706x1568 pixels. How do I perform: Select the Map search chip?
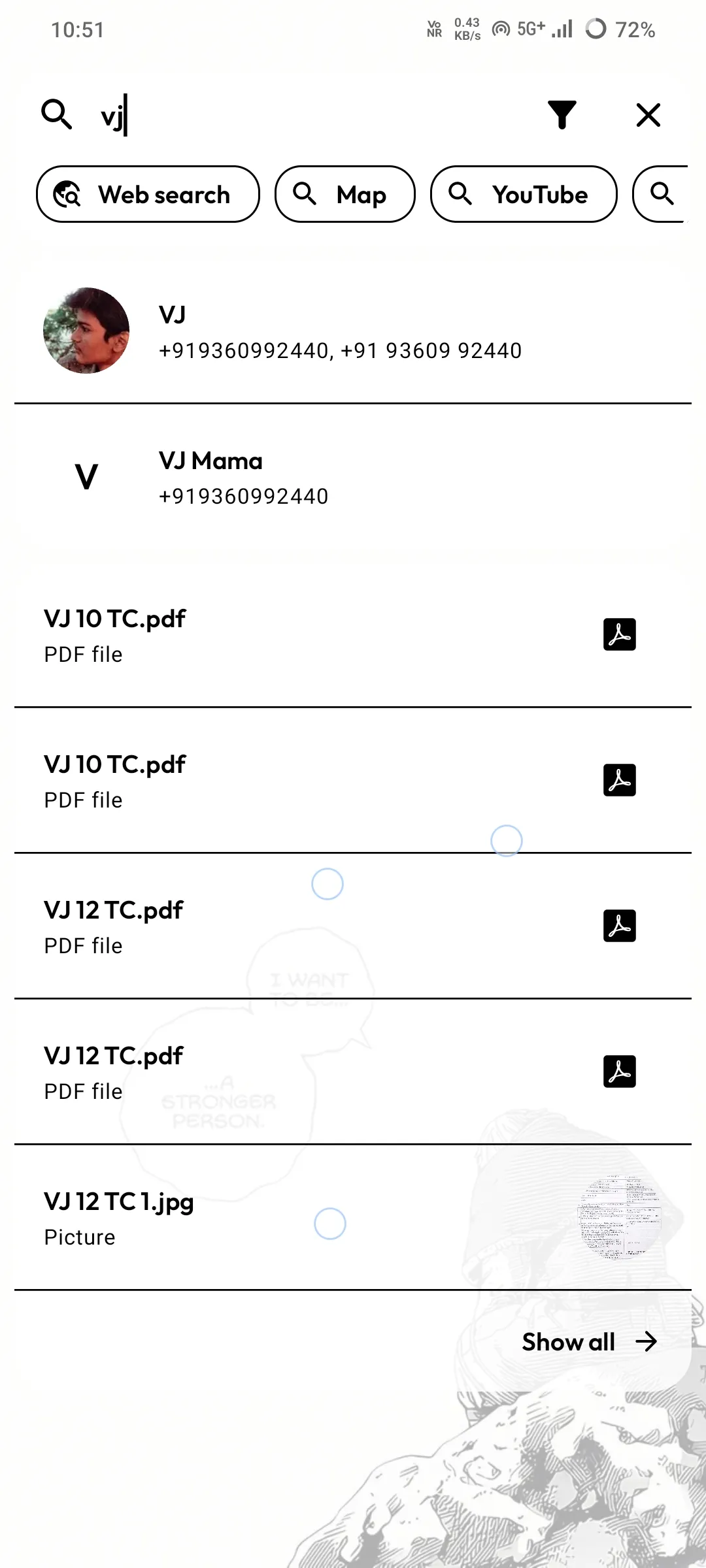345,195
